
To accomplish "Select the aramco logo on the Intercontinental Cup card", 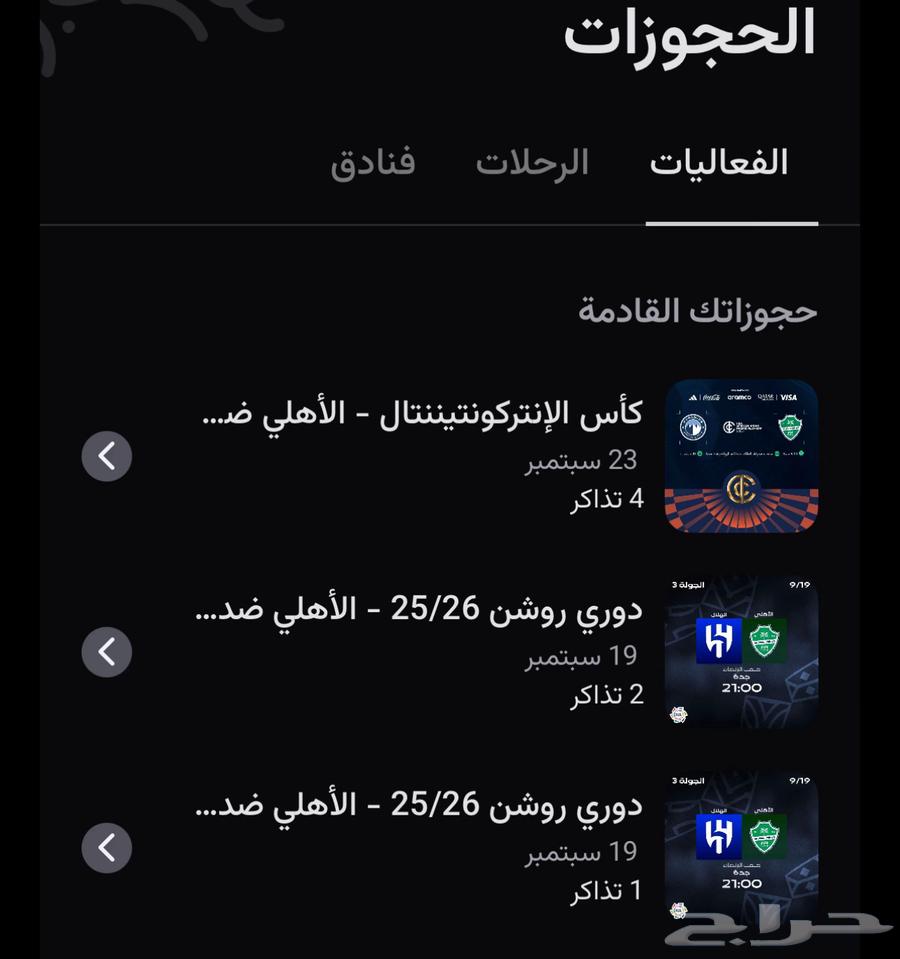I will click(x=738, y=398).
